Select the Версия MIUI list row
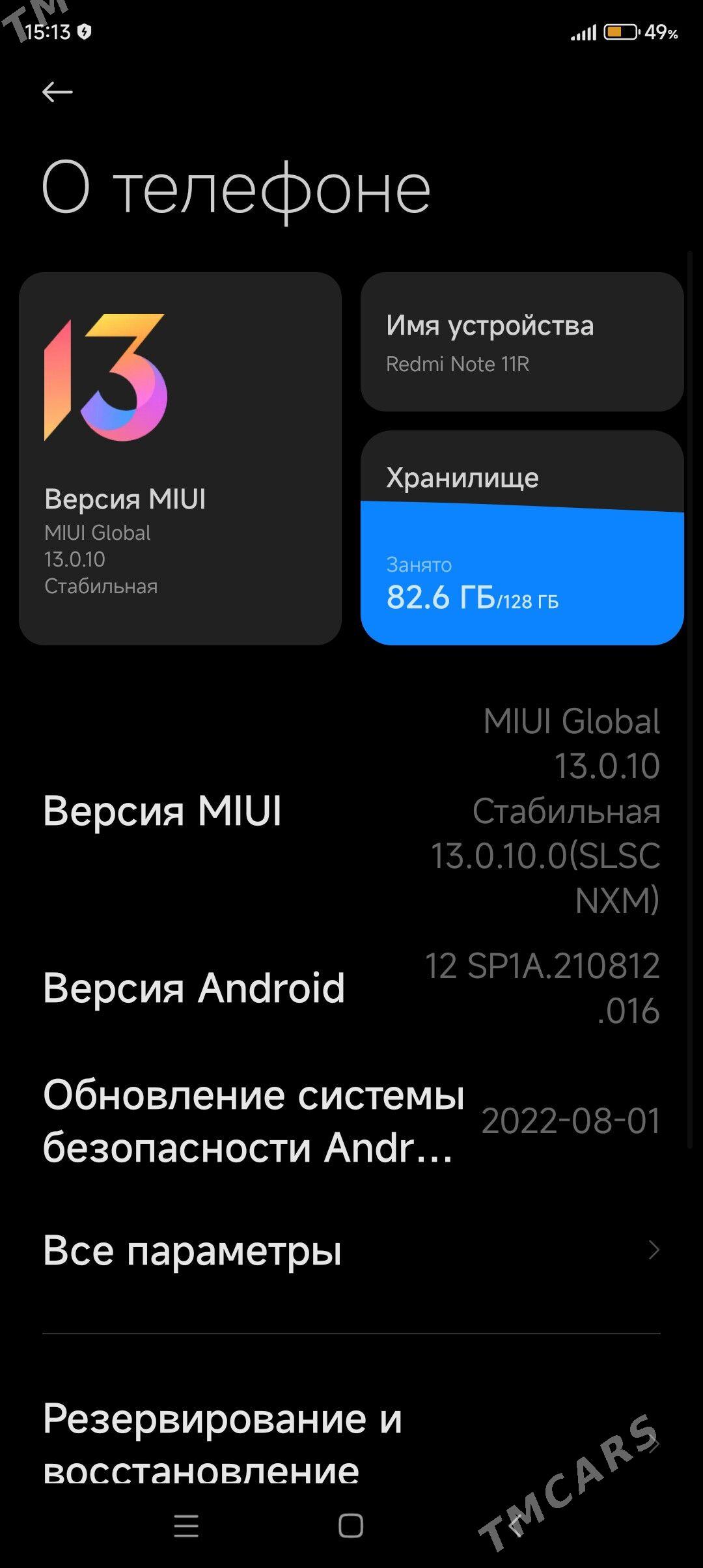This screenshot has width=703, height=1568. 351,811
